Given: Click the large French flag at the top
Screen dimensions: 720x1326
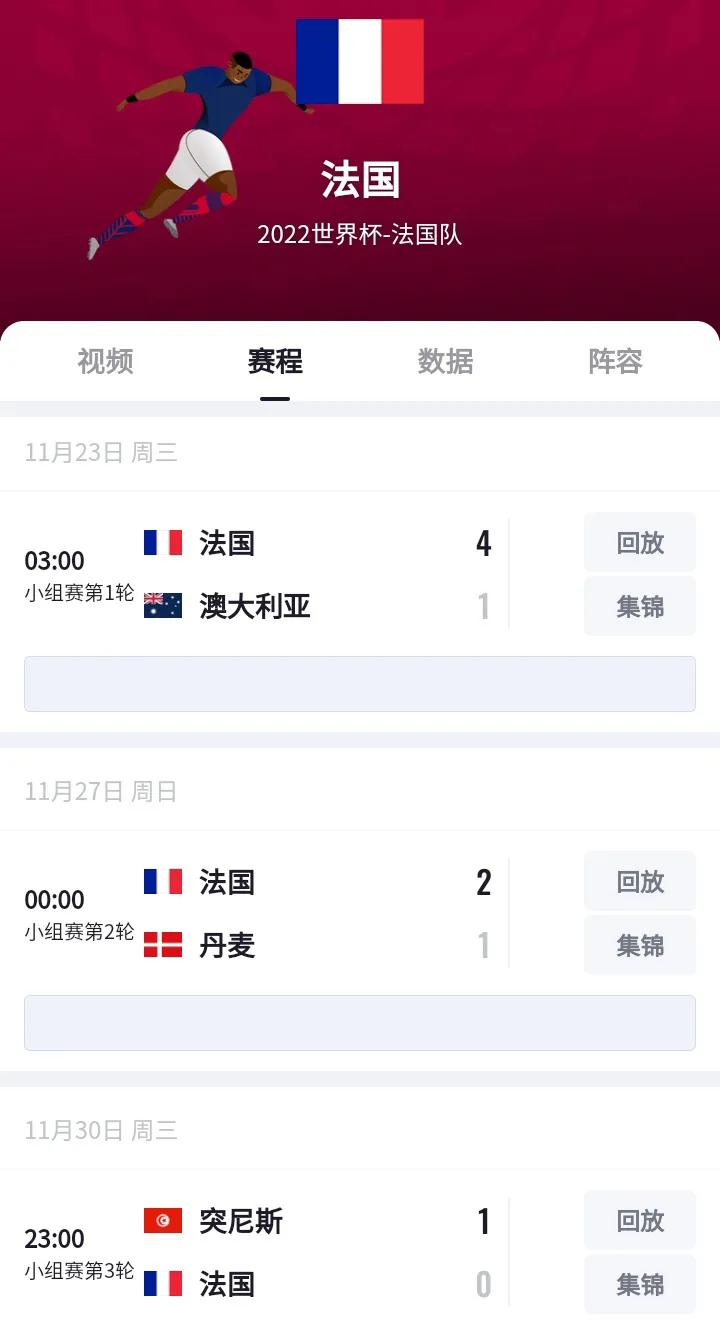Looking at the screenshot, I should point(360,61).
